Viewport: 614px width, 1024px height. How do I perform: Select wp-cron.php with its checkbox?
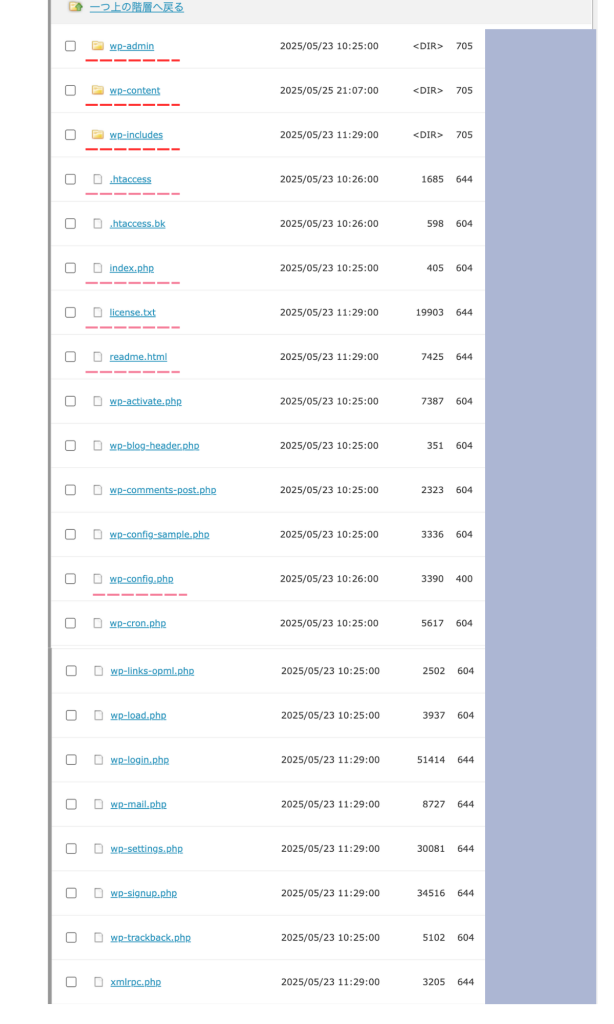70,623
